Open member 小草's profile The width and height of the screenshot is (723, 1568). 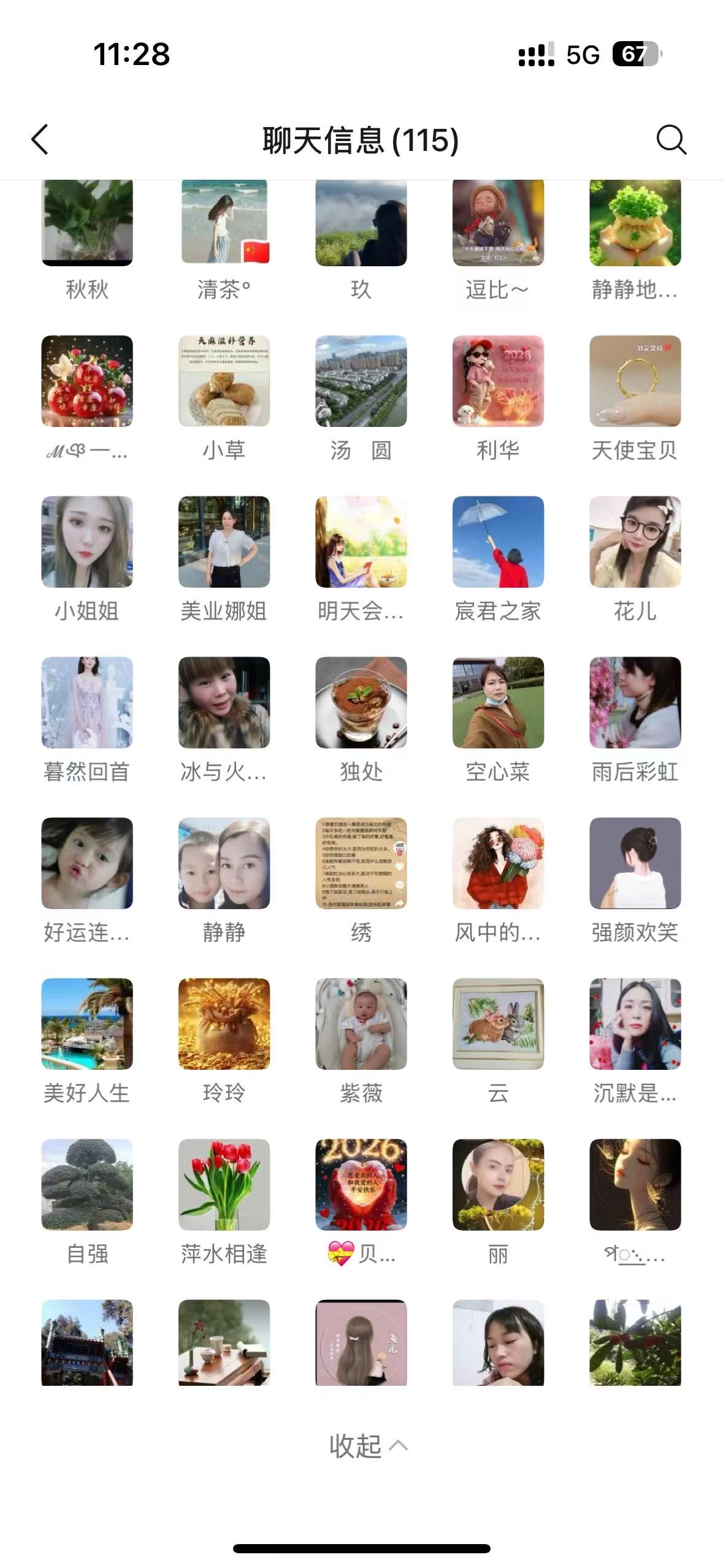(224, 381)
